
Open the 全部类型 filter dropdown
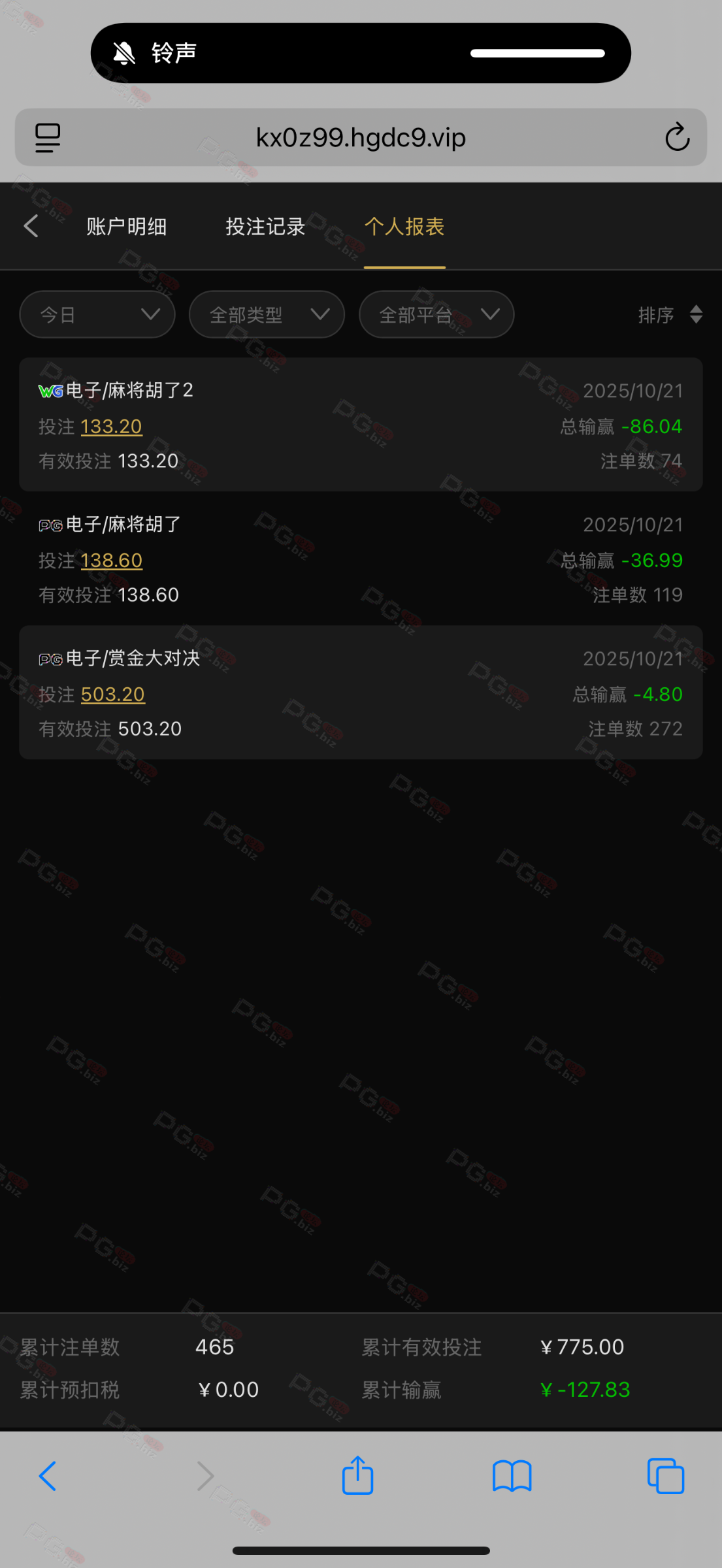point(267,315)
